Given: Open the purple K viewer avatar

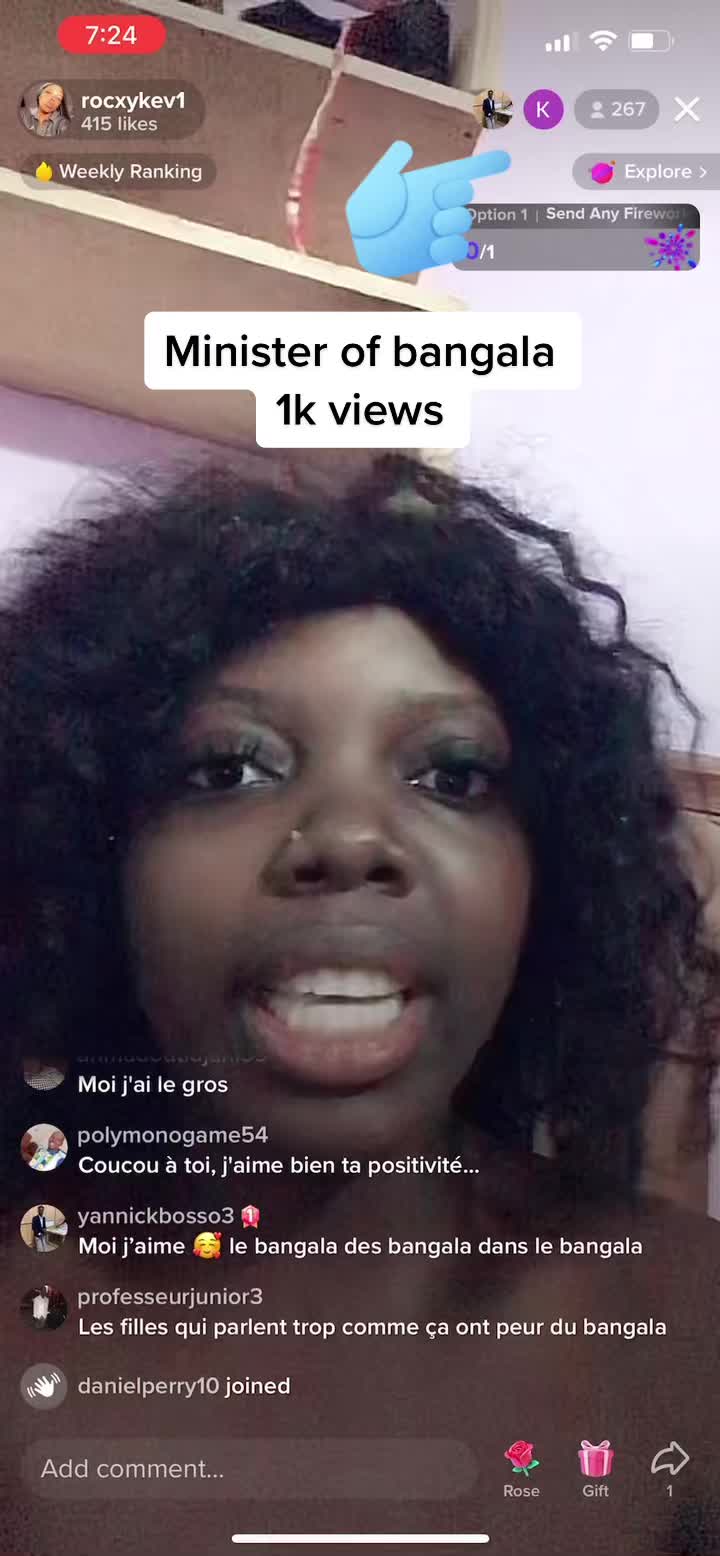Looking at the screenshot, I should tap(543, 109).
